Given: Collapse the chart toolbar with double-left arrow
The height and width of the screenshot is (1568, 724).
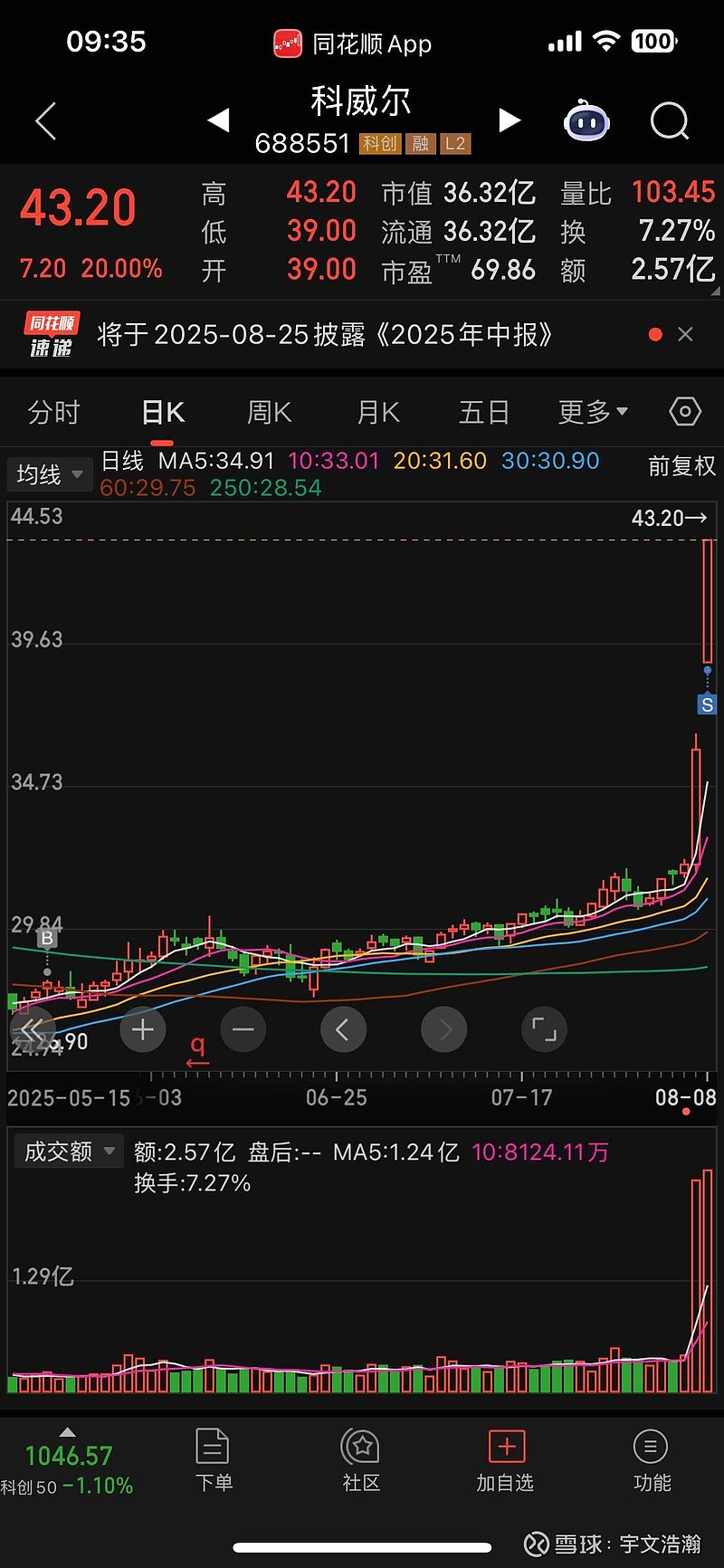Looking at the screenshot, I should 32,1029.
